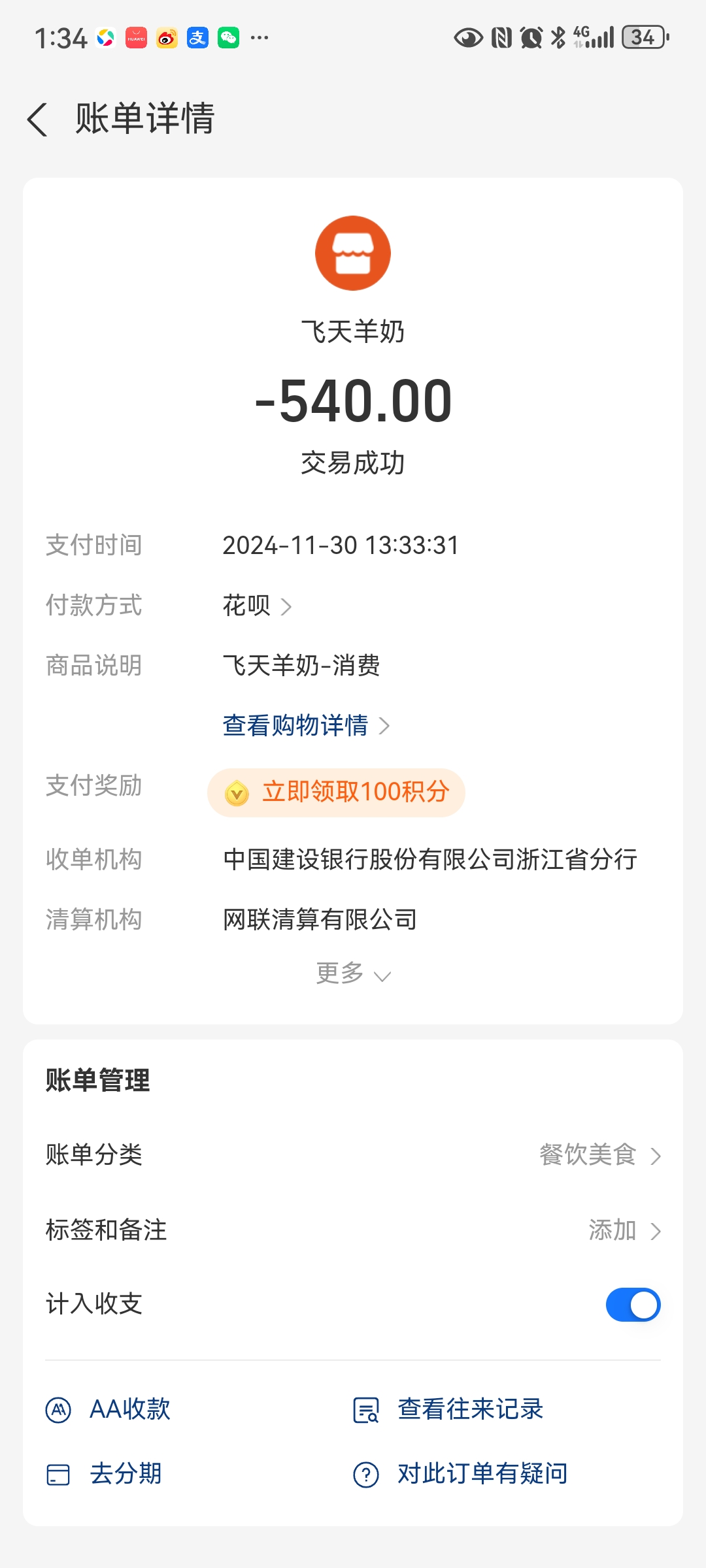Claim 立即领取100积分 reward
Image resolution: width=706 pixels, height=1568 pixels.
(336, 792)
